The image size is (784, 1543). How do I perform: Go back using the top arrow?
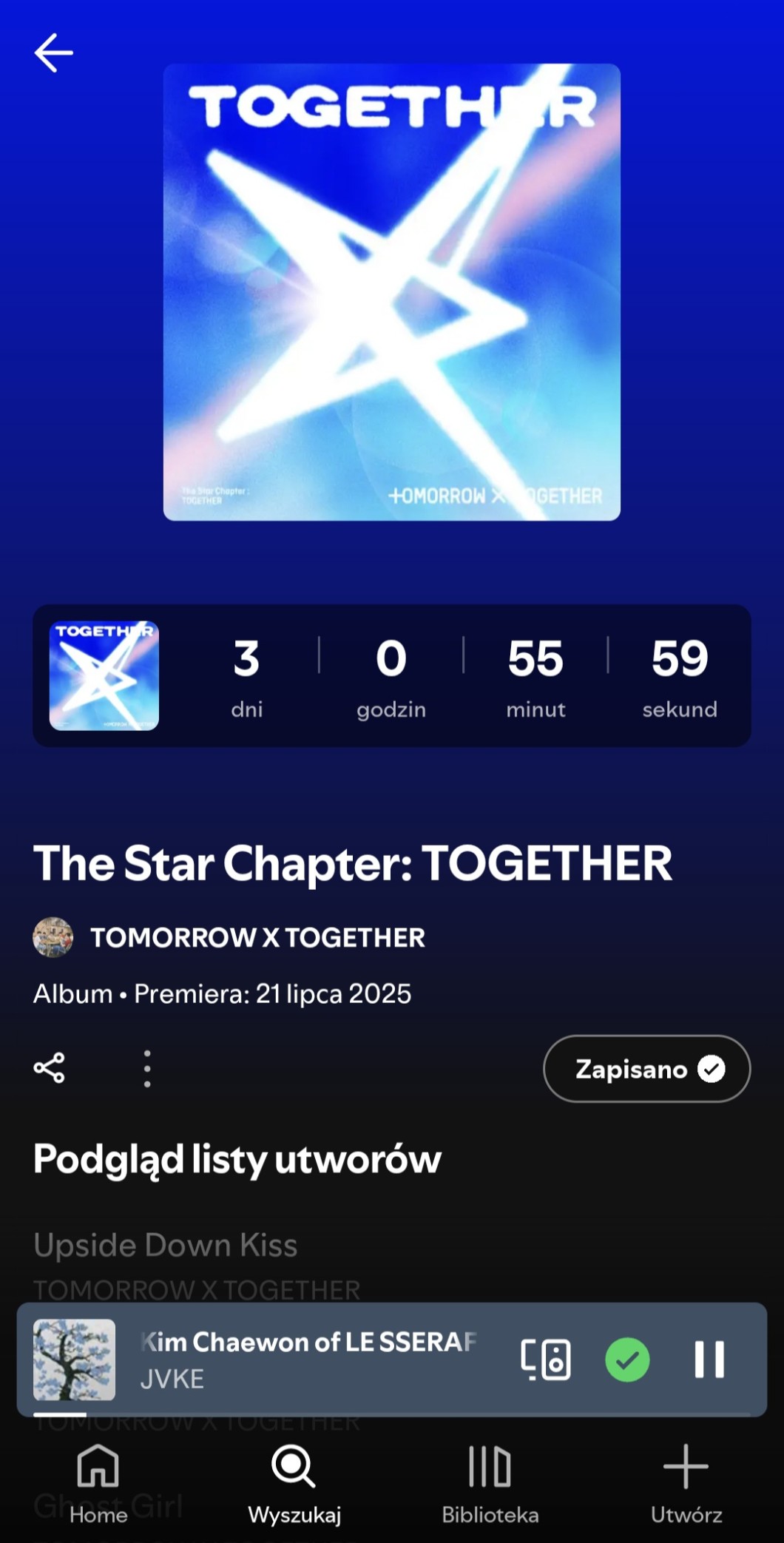[53, 53]
